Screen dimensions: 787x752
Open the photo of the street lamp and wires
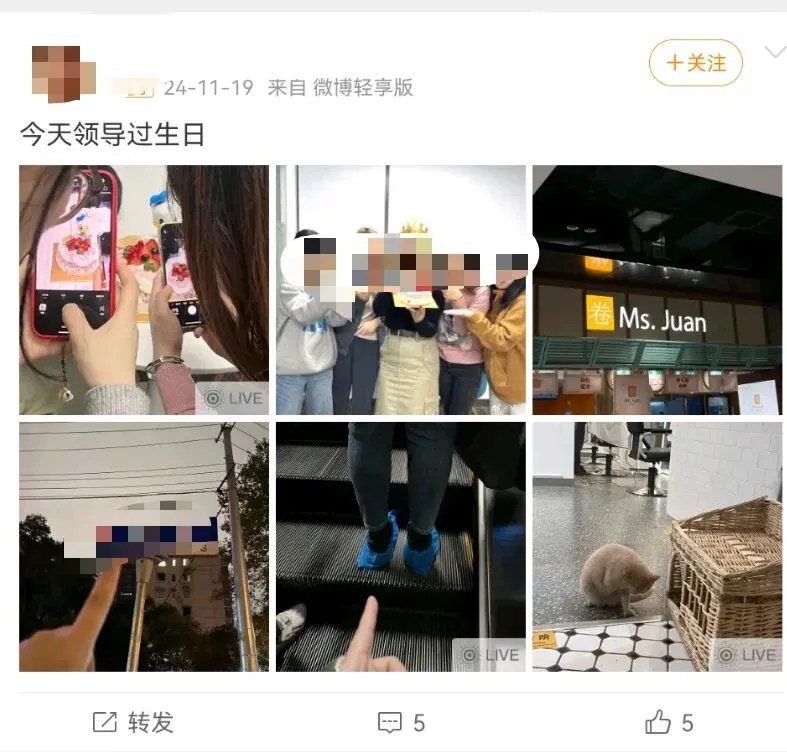(x=144, y=546)
